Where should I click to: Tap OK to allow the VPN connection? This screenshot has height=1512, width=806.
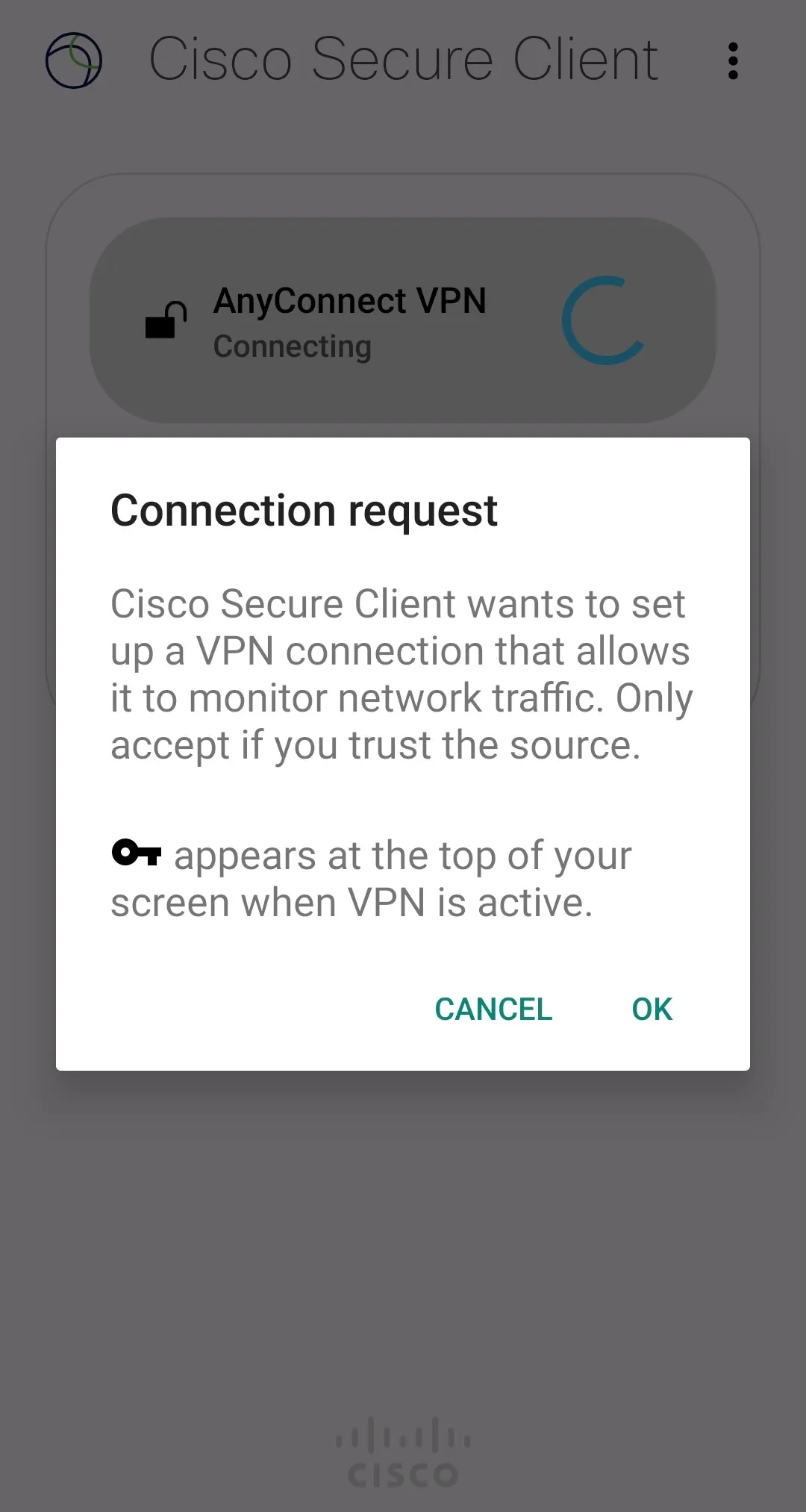[x=652, y=1009]
